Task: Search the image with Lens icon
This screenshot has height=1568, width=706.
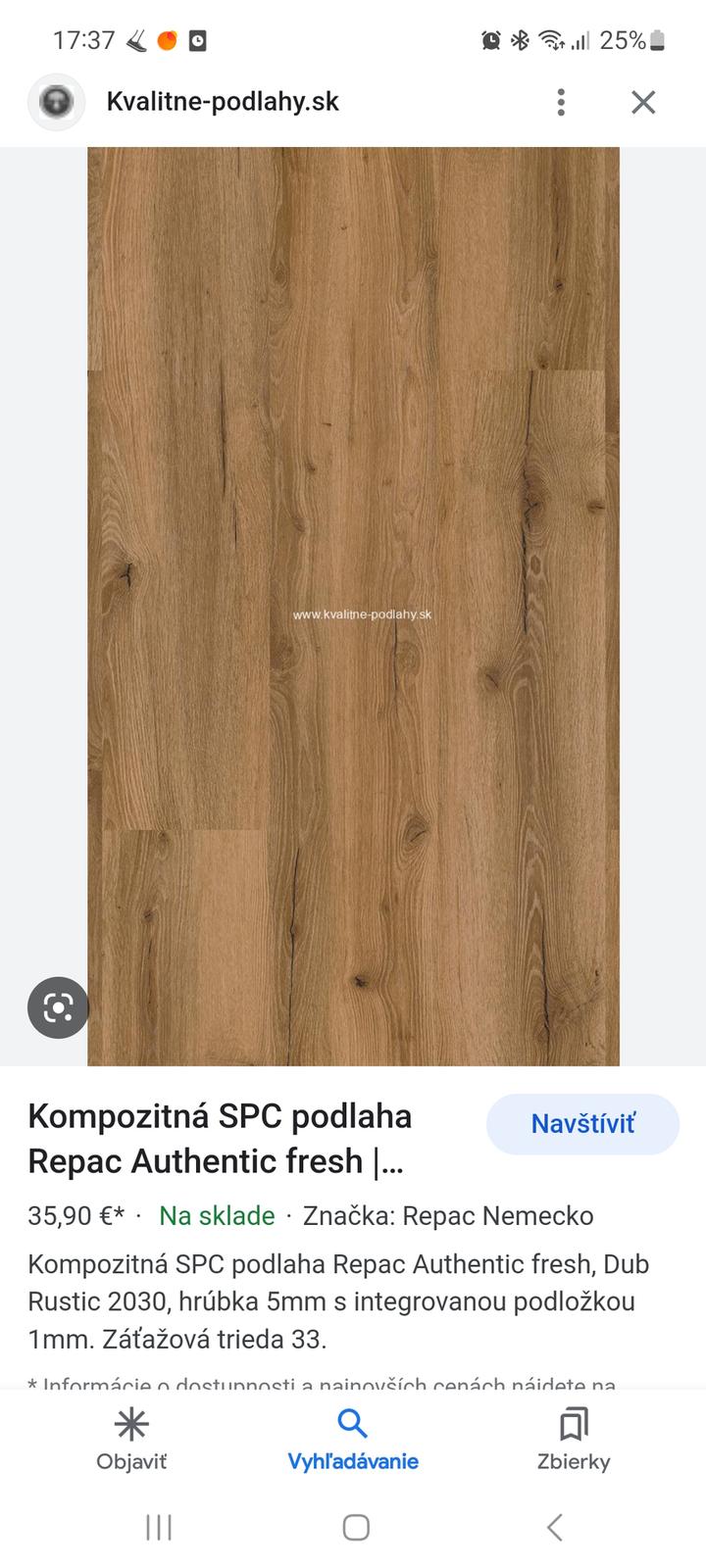Action: coord(58,1007)
